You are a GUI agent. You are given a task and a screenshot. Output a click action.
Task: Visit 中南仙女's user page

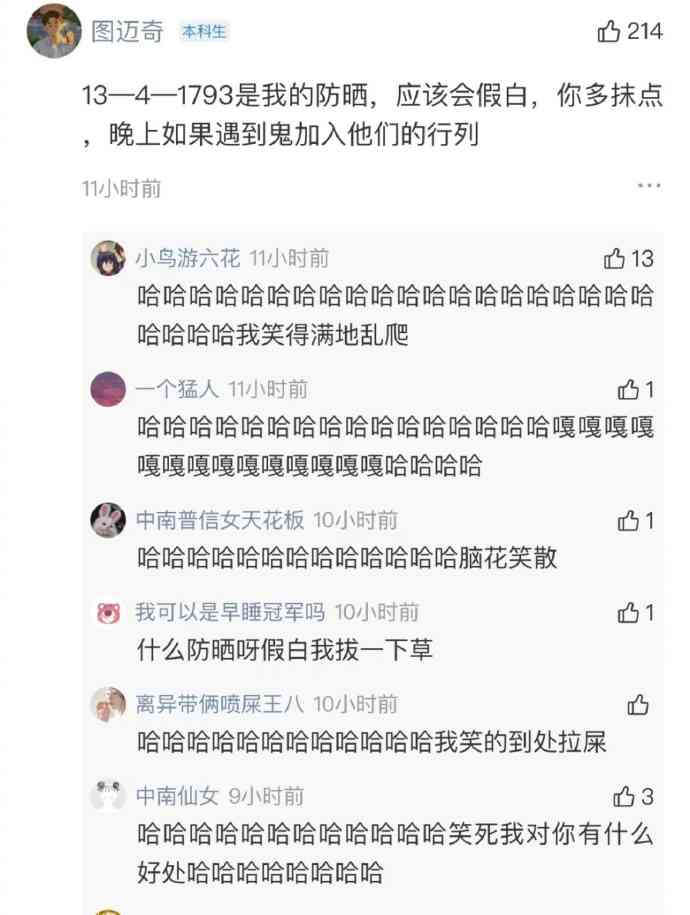(x=177, y=797)
